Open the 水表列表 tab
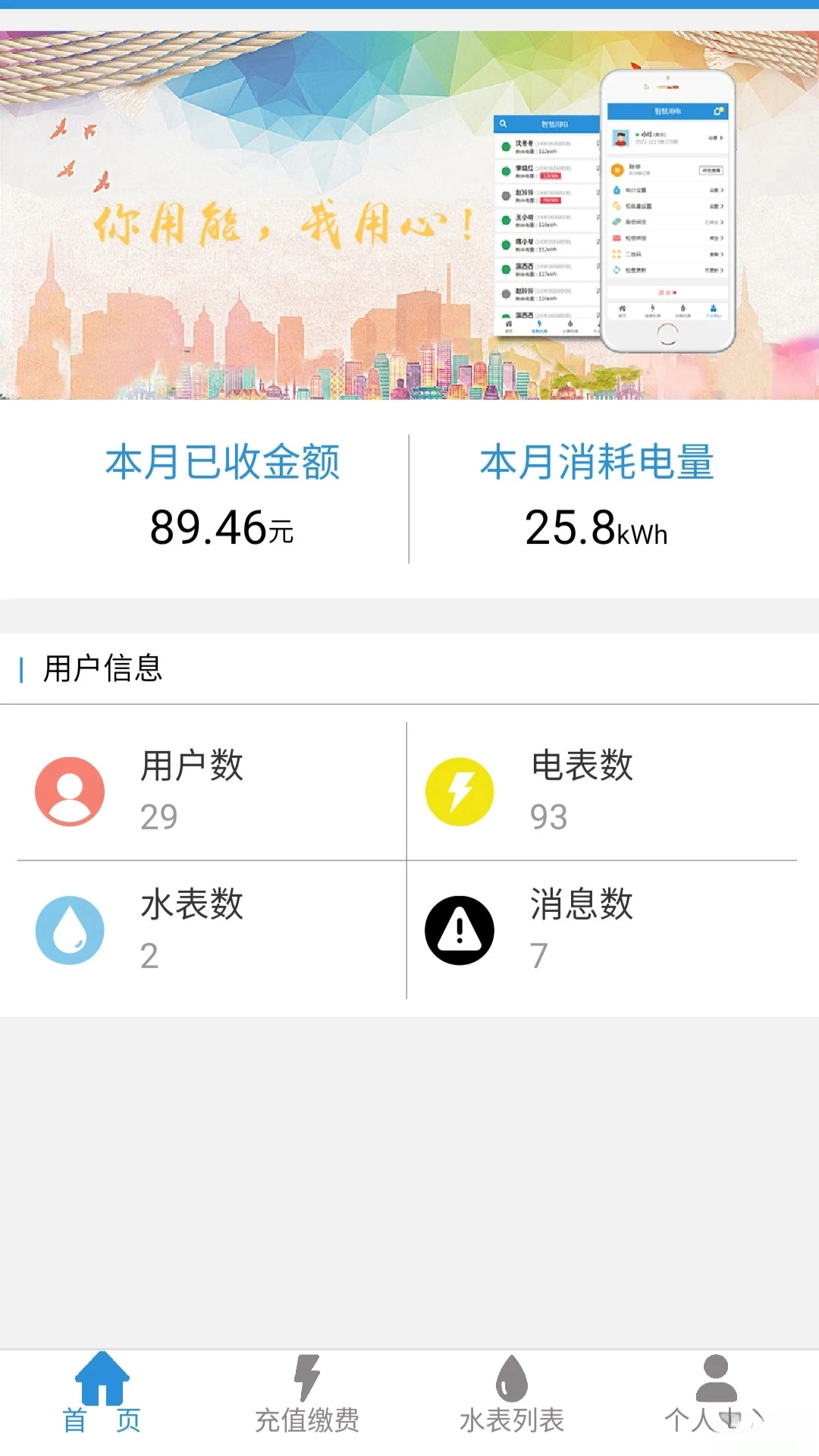The image size is (819, 1456). tap(511, 1424)
